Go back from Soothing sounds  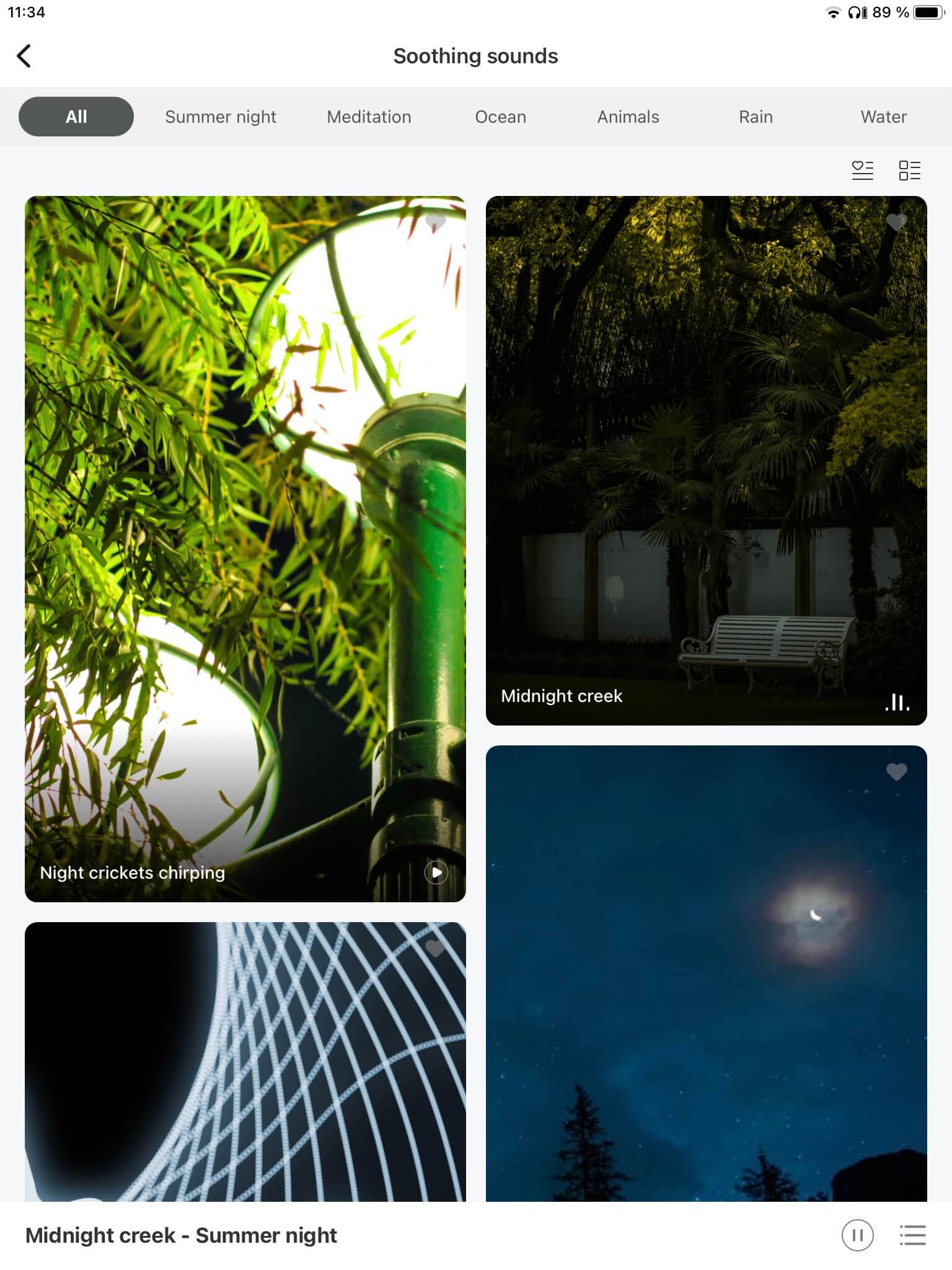[24, 56]
